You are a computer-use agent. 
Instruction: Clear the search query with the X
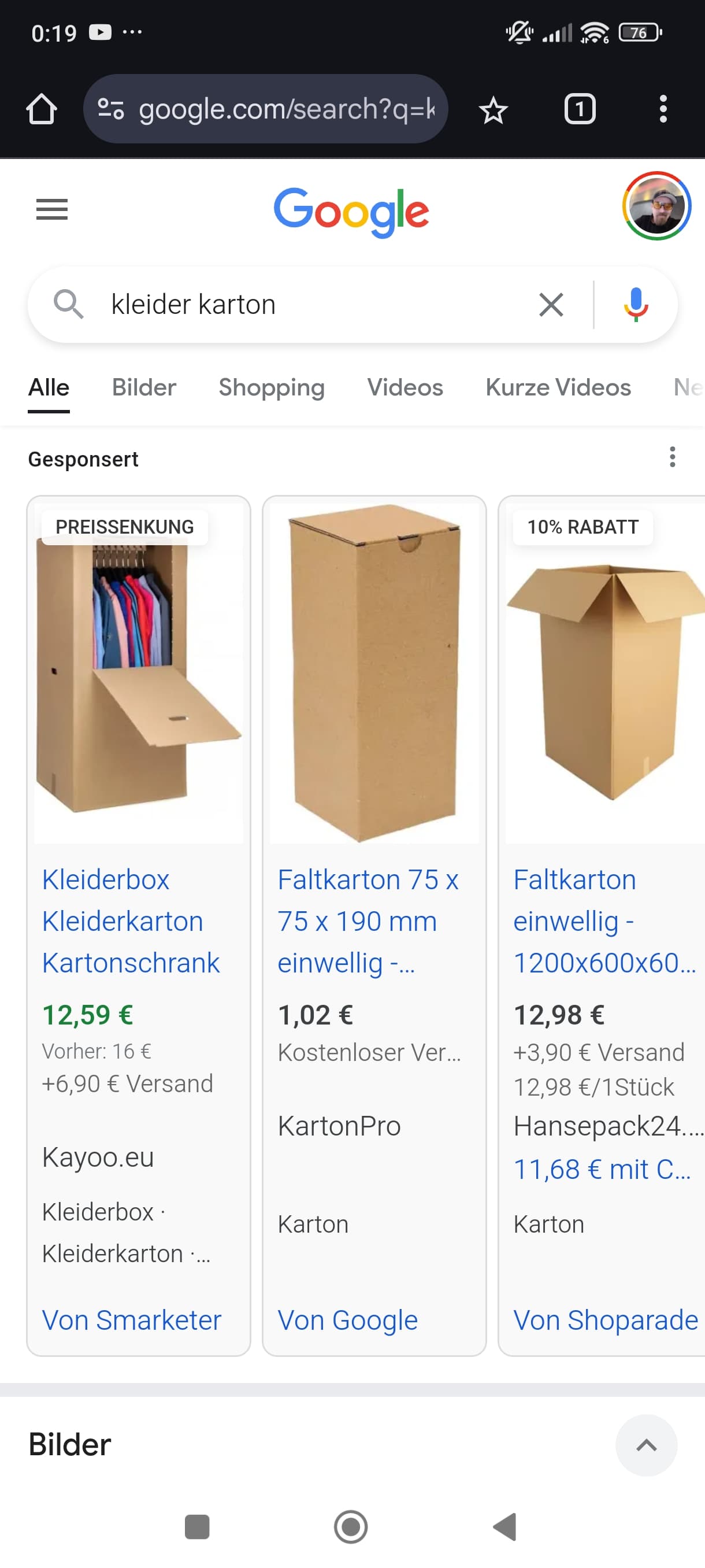pyautogui.click(x=551, y=304)
